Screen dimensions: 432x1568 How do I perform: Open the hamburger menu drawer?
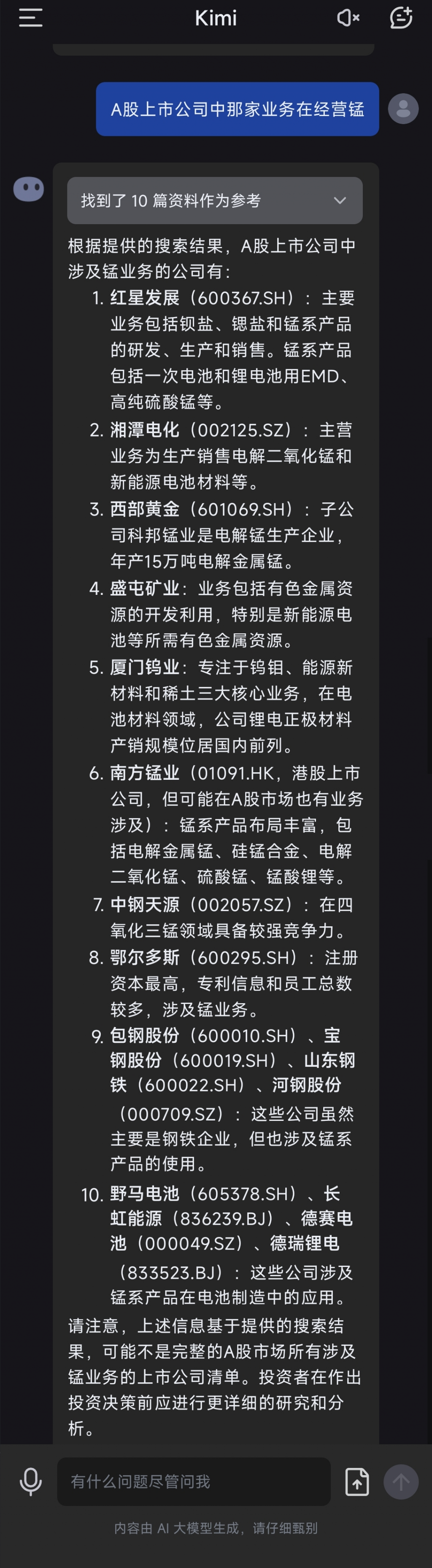click(30, 18)
